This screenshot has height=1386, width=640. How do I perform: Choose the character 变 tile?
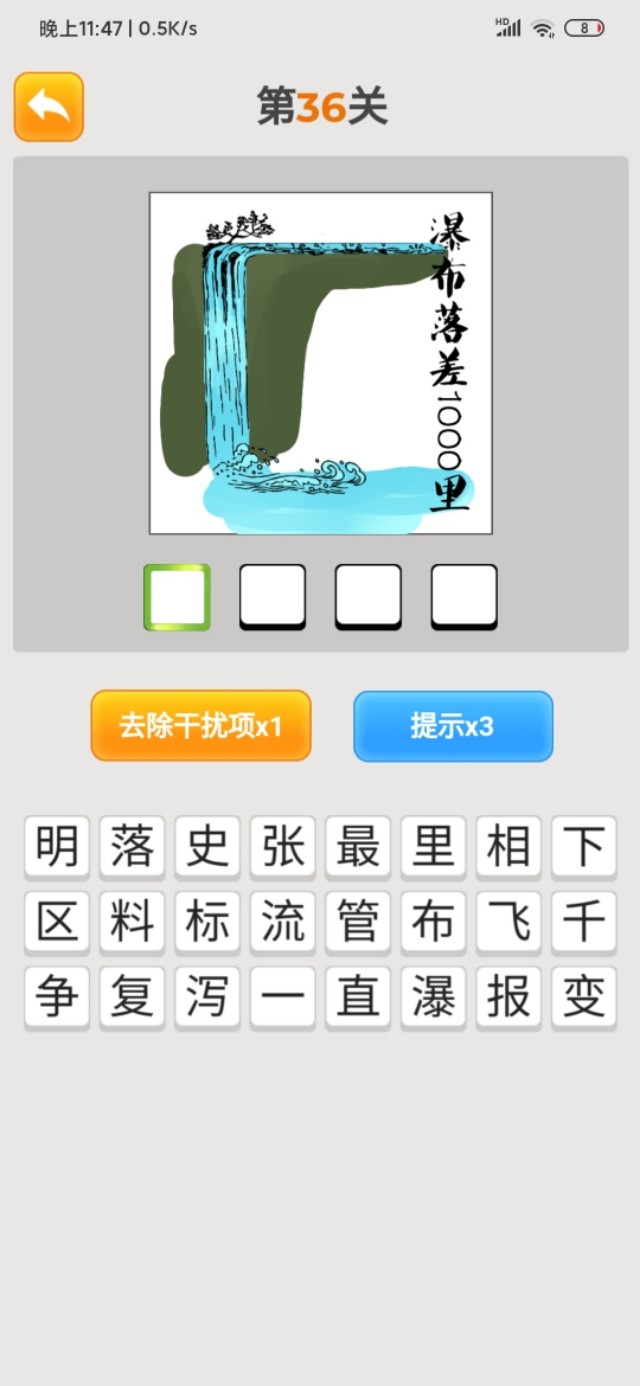(x=583, y=997)
